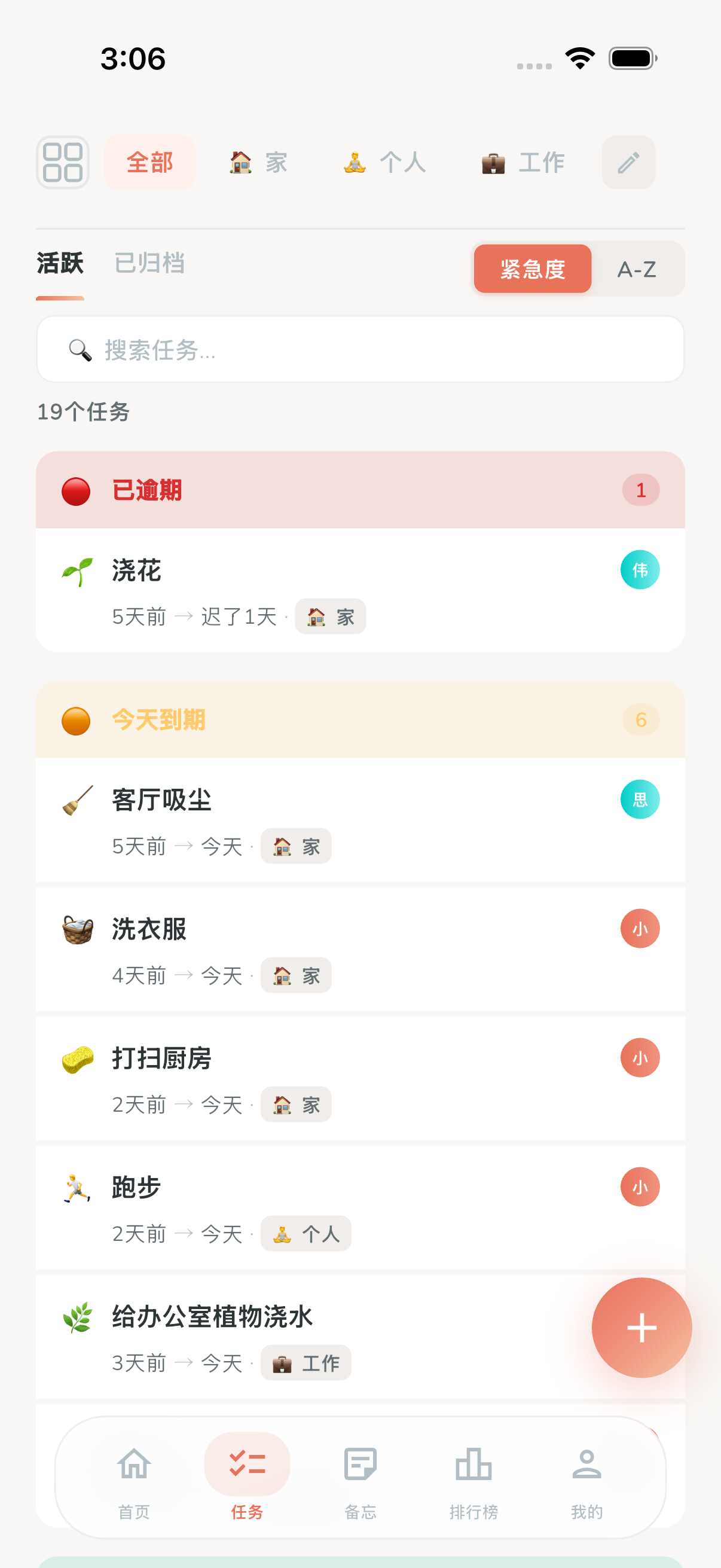This screenshot has width=721, height=1568.
Task: Click the search tasks input field
Action: tap(361, 349)
